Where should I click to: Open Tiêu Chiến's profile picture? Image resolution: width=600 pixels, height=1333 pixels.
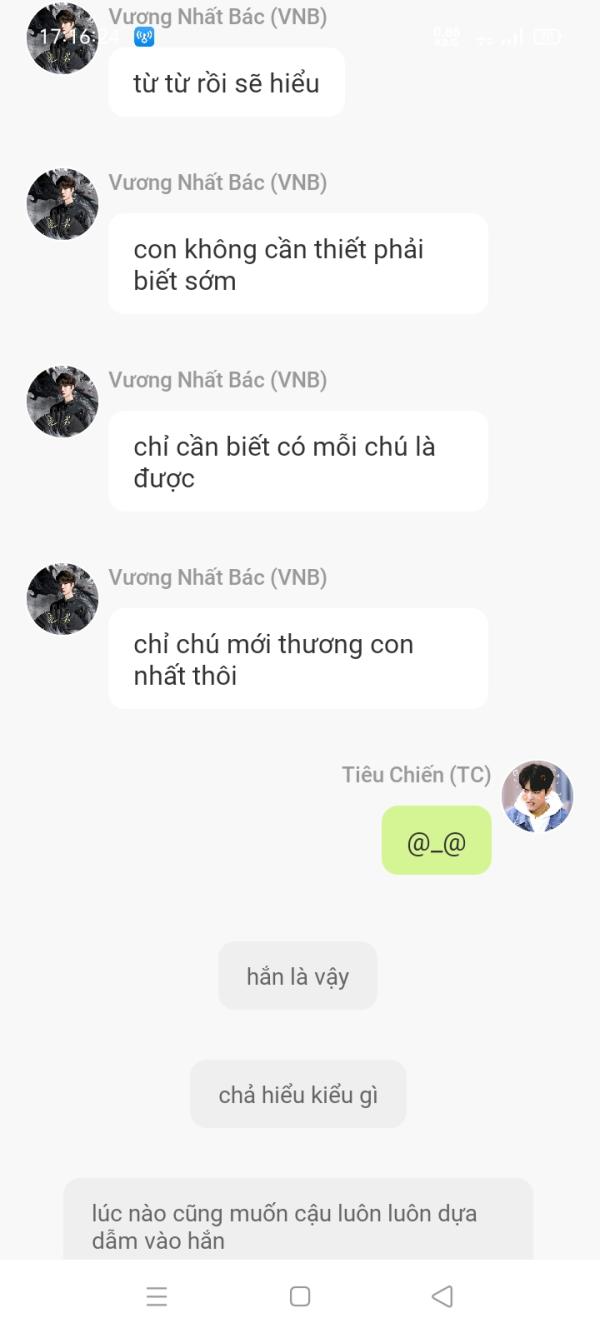[537, 797]
